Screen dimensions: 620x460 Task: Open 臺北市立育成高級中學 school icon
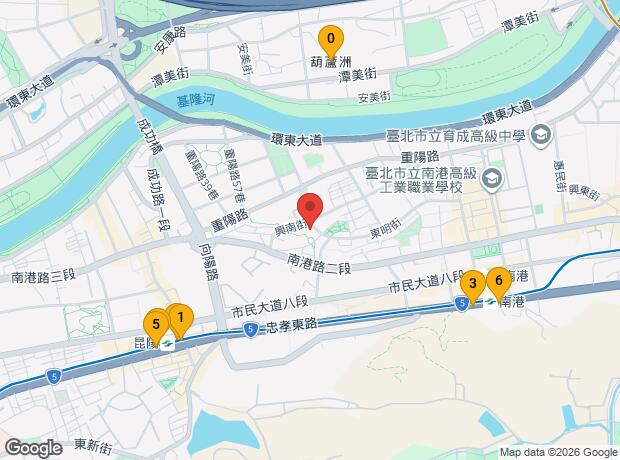click(x=541, y=135)
